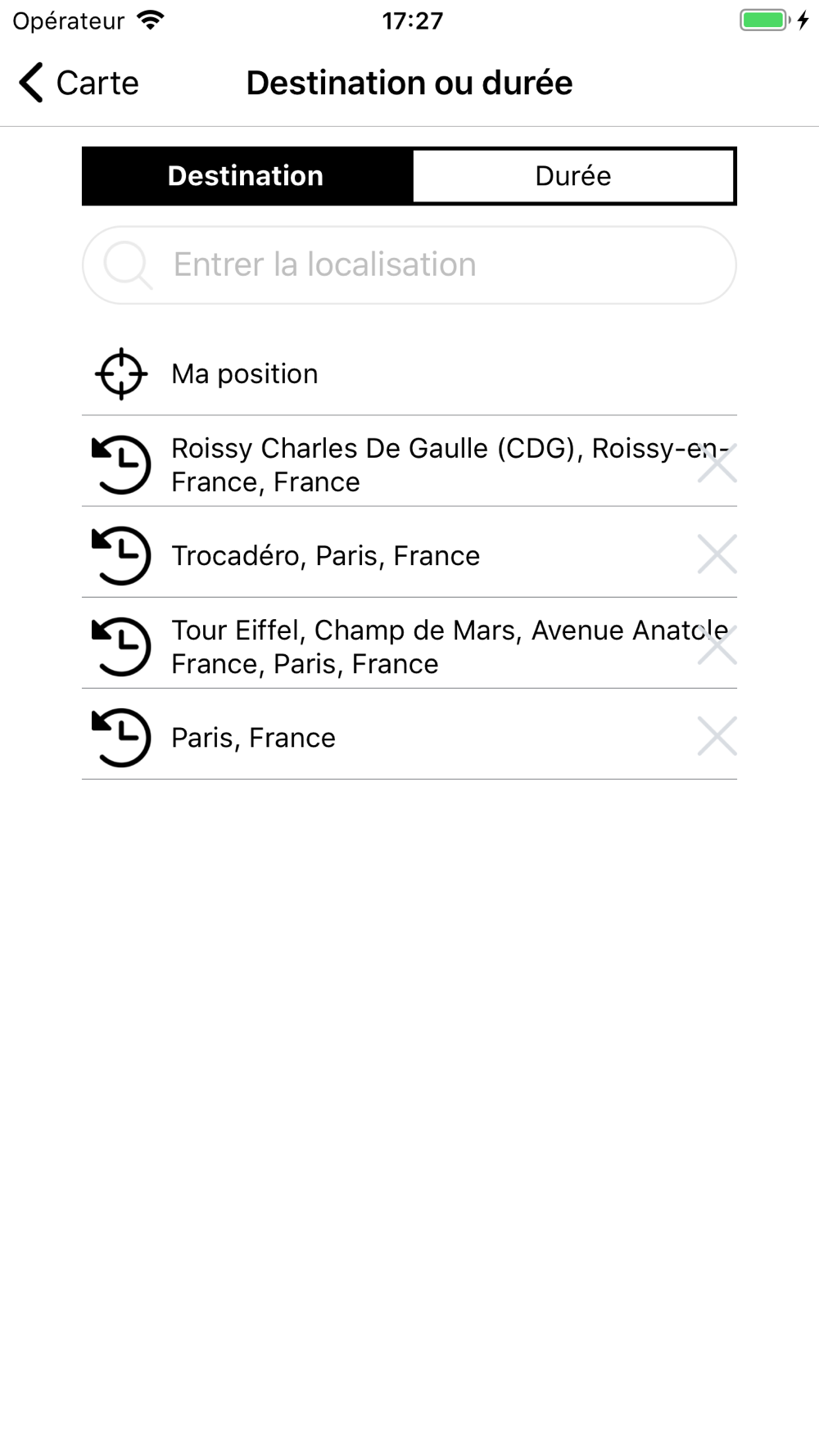Delete the Trocadéro history entry
Screen dimensions: 819x1456
point(717,554)
